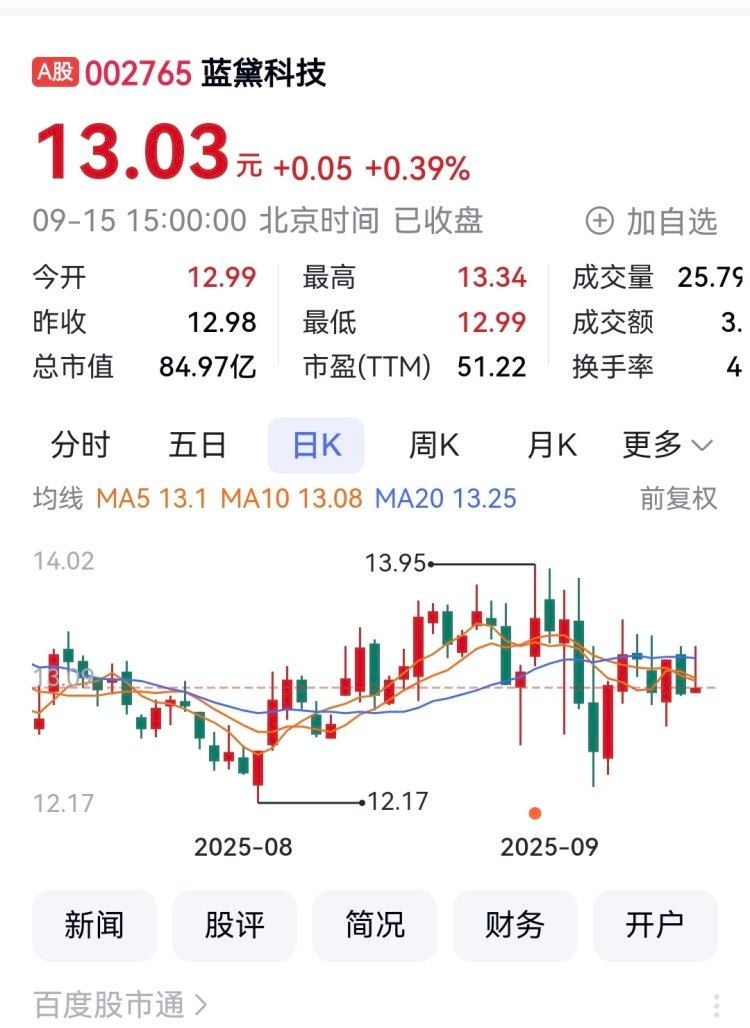Click the 2025-09 axis label on chart
750x1028 pixels.
coord(547,846)
